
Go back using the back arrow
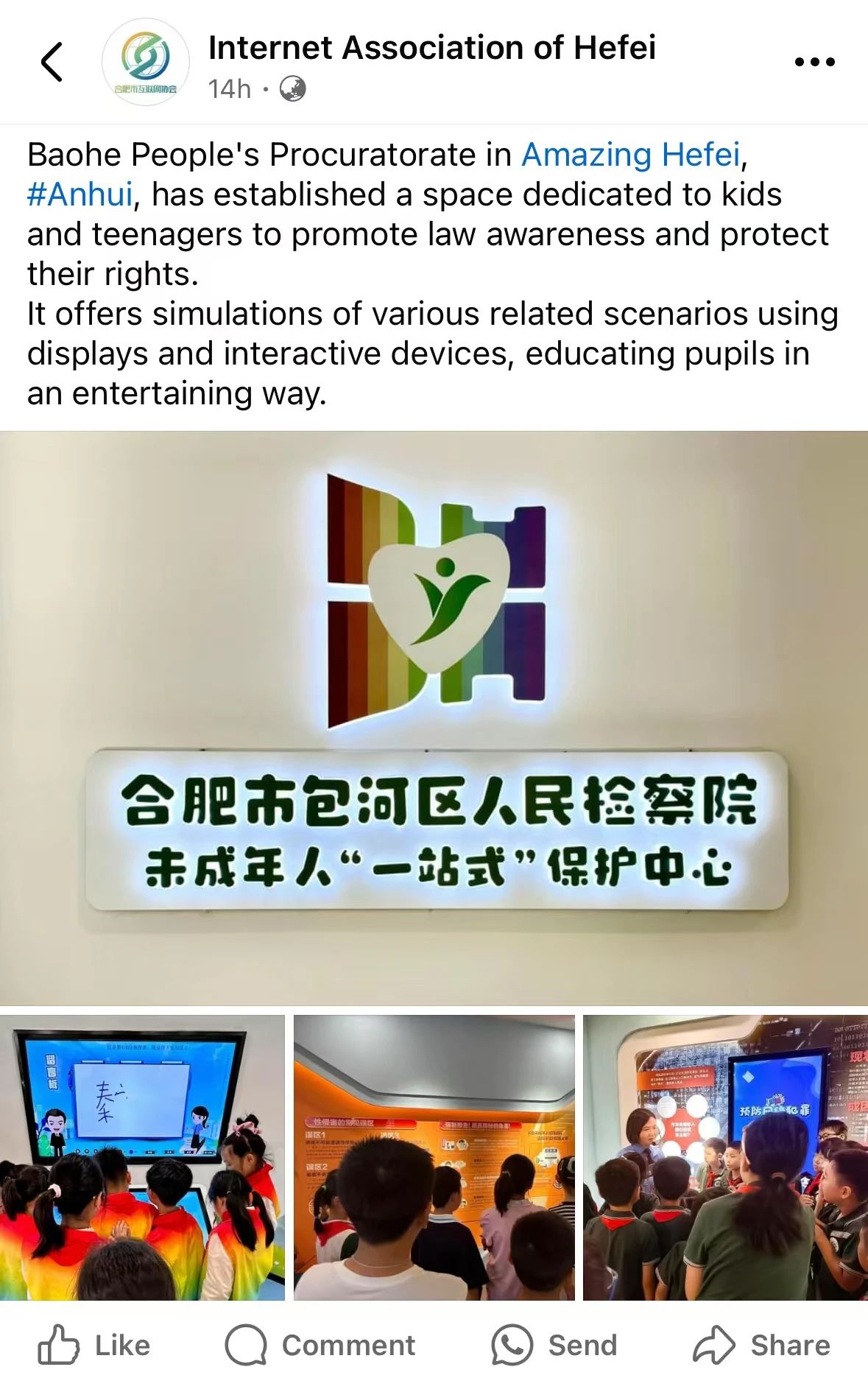(52, 62)
